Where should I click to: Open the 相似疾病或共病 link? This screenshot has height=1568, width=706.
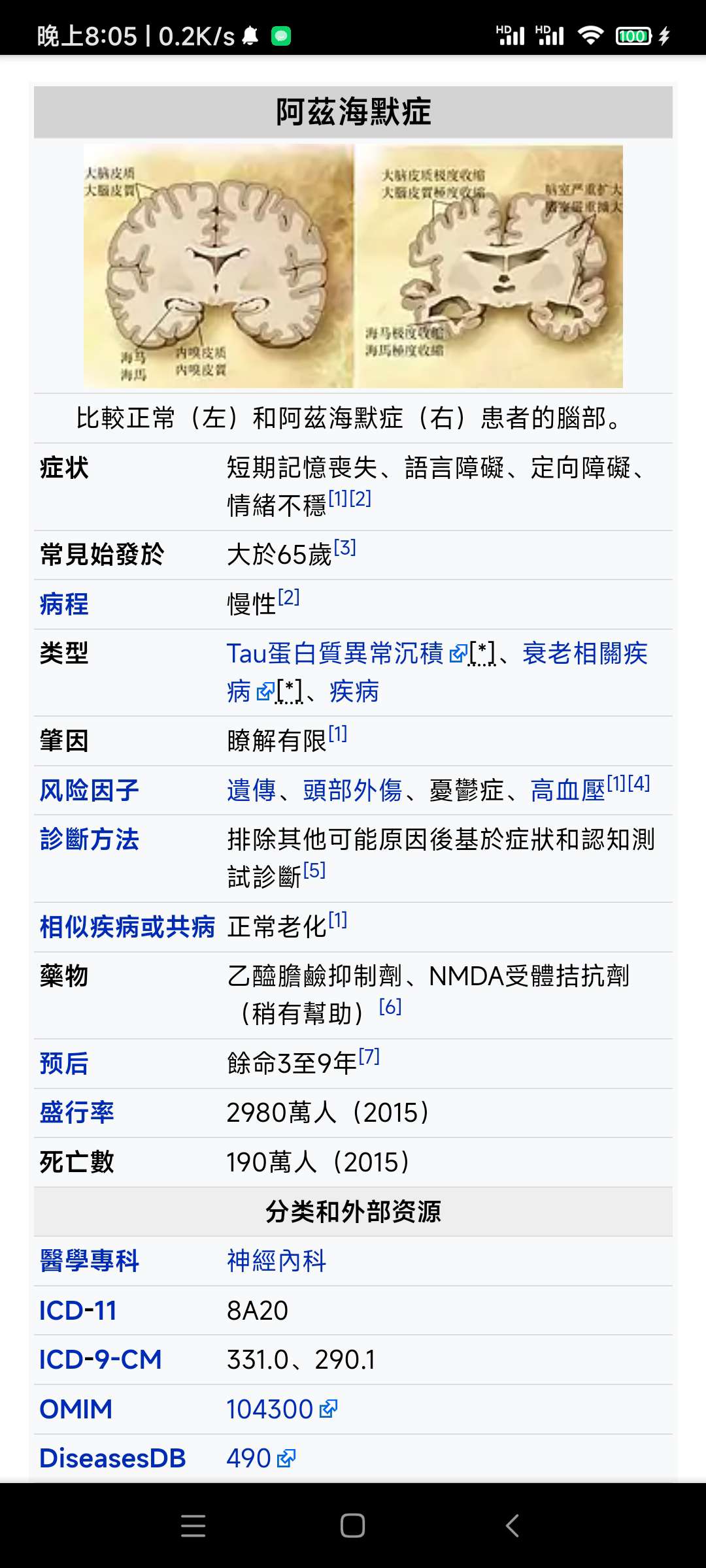[x=127, y=927]
